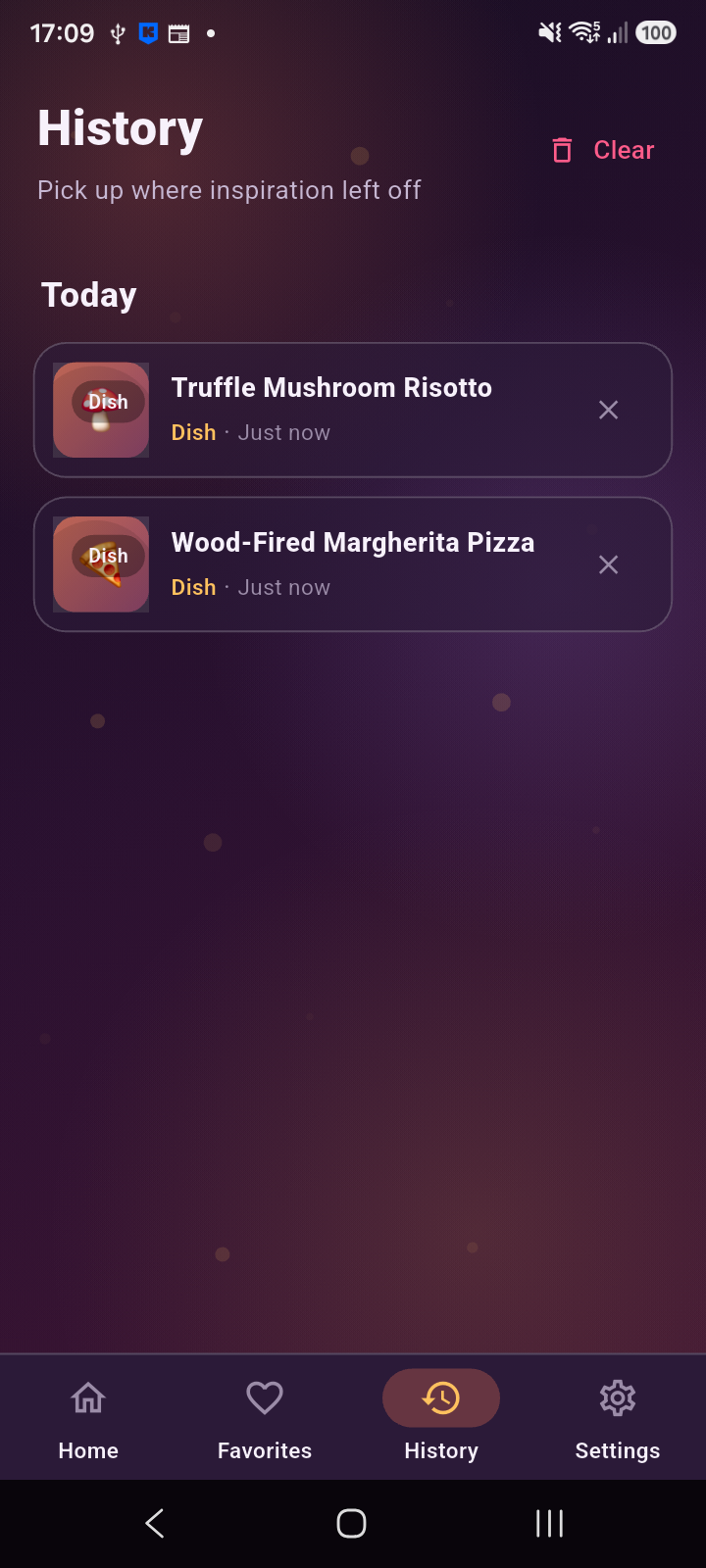Select the History tab

tap(441, 1417)
